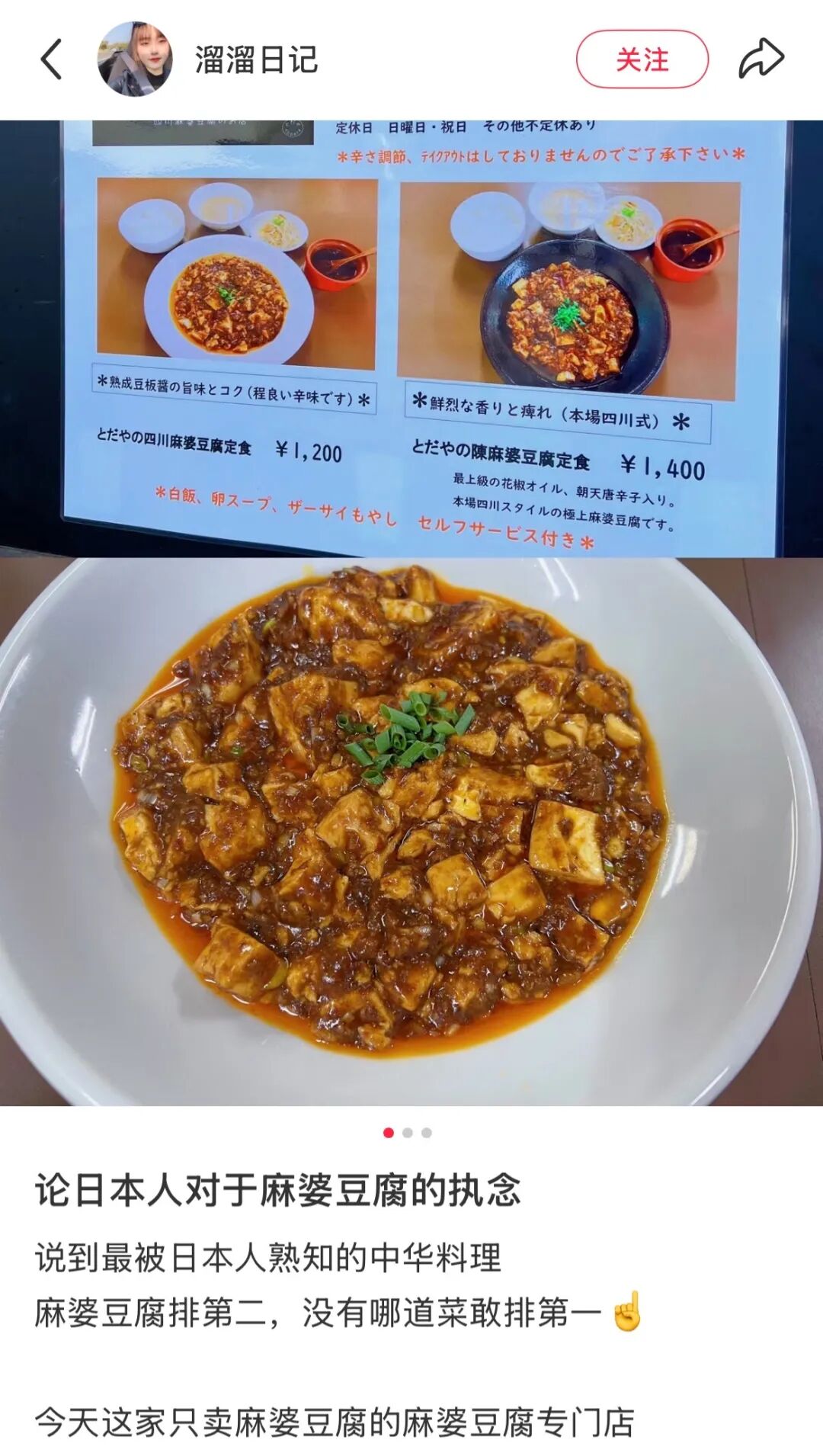Follow the author with the 关注 button
Screen dimensions: 823x1456
coord(642,59)
